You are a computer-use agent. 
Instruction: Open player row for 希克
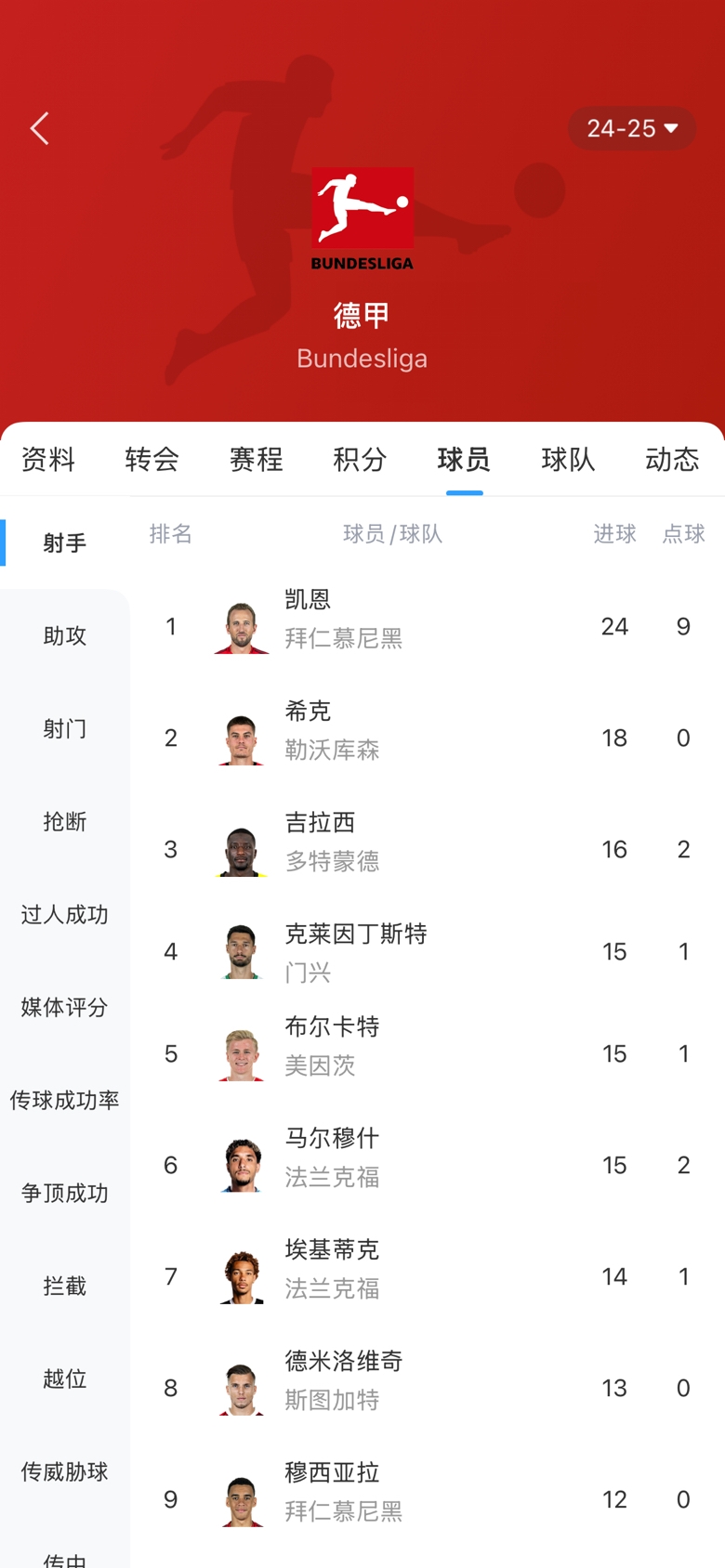tap(428, 738)
